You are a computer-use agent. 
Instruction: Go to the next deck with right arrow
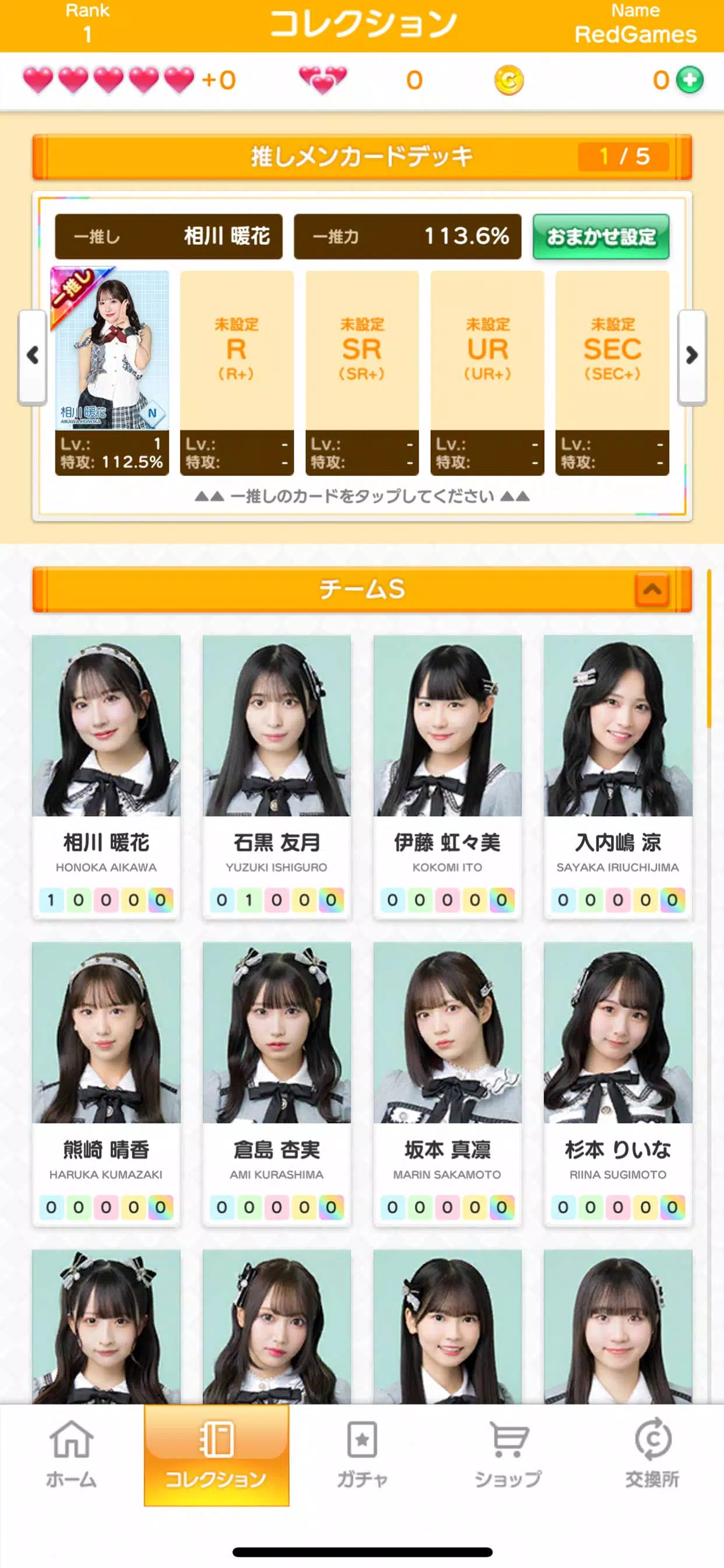tap(691, 355)
